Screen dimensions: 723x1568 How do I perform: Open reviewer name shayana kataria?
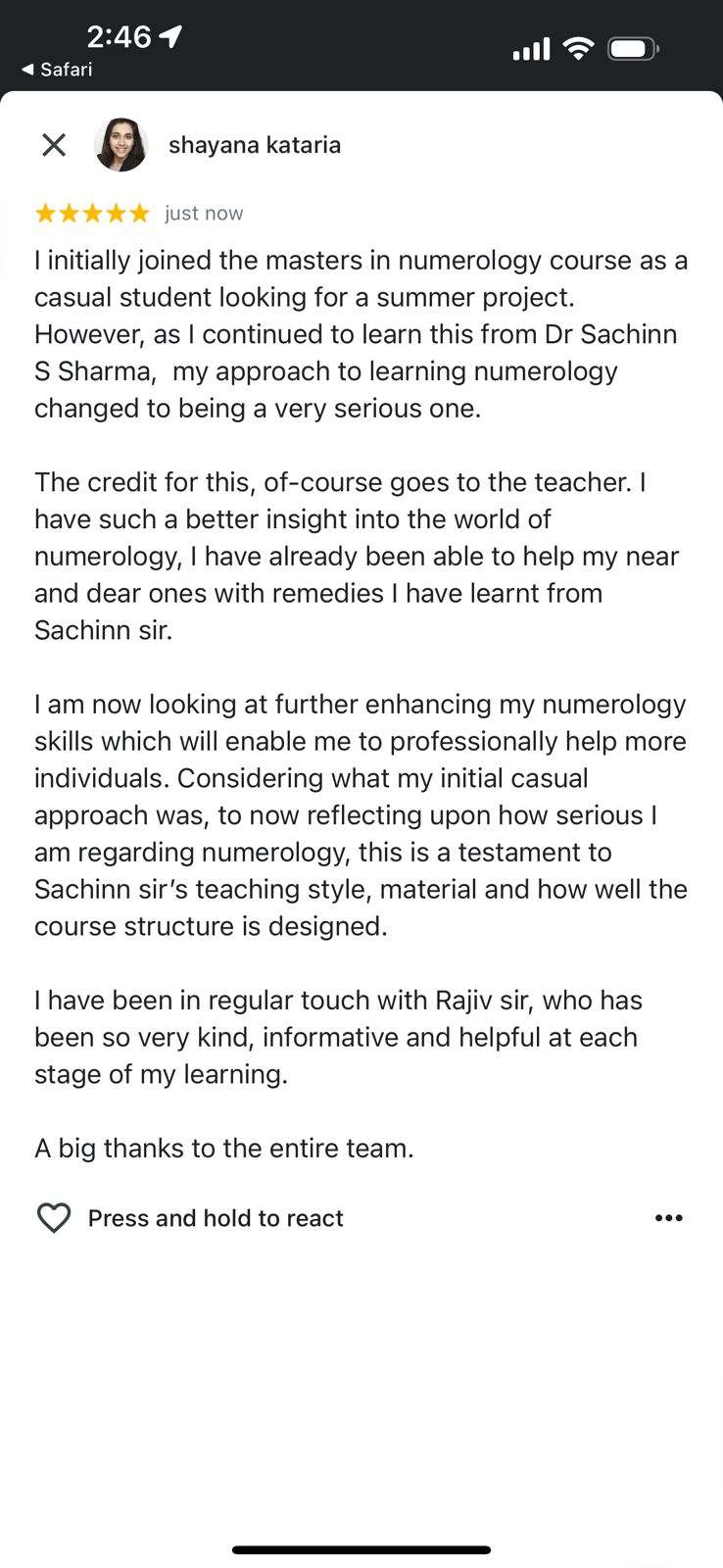[255, 145]
